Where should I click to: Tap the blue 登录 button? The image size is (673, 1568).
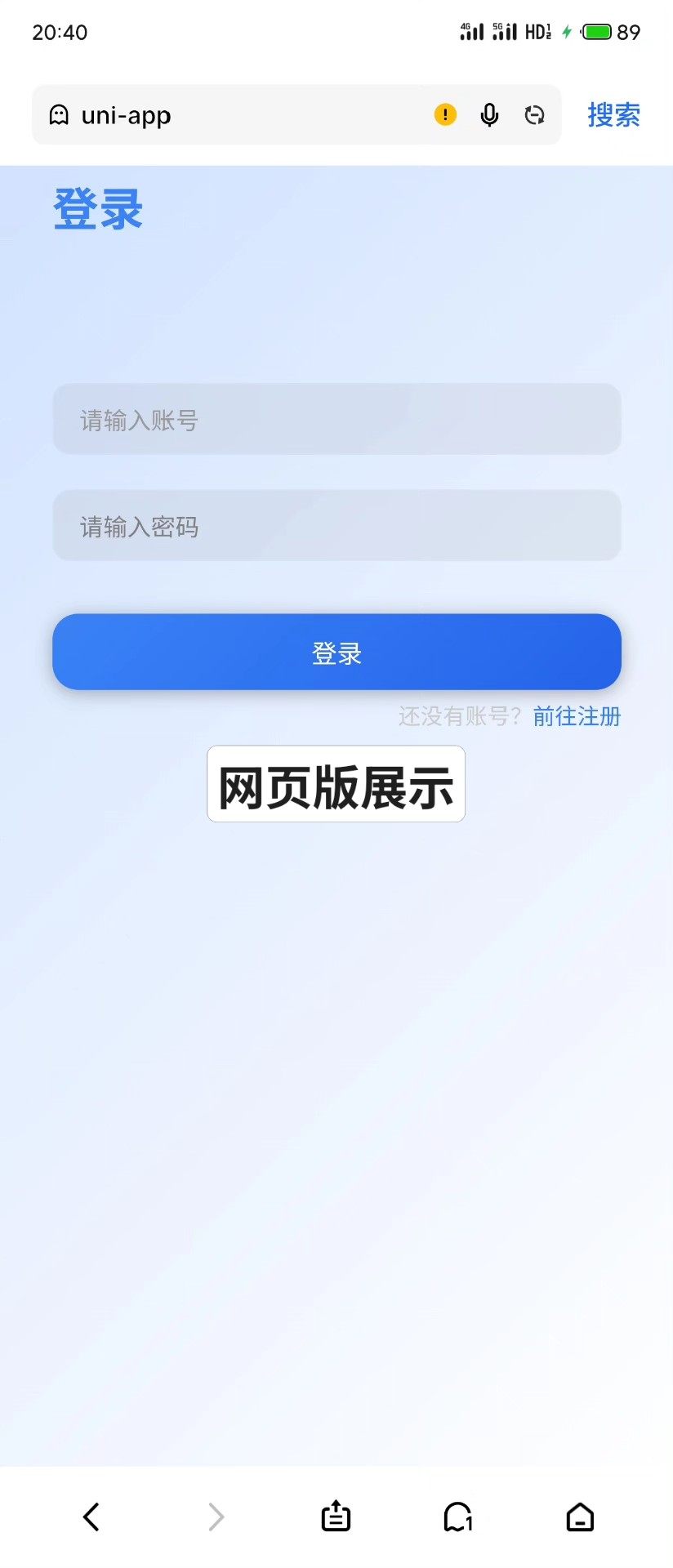tap(336, 653)
